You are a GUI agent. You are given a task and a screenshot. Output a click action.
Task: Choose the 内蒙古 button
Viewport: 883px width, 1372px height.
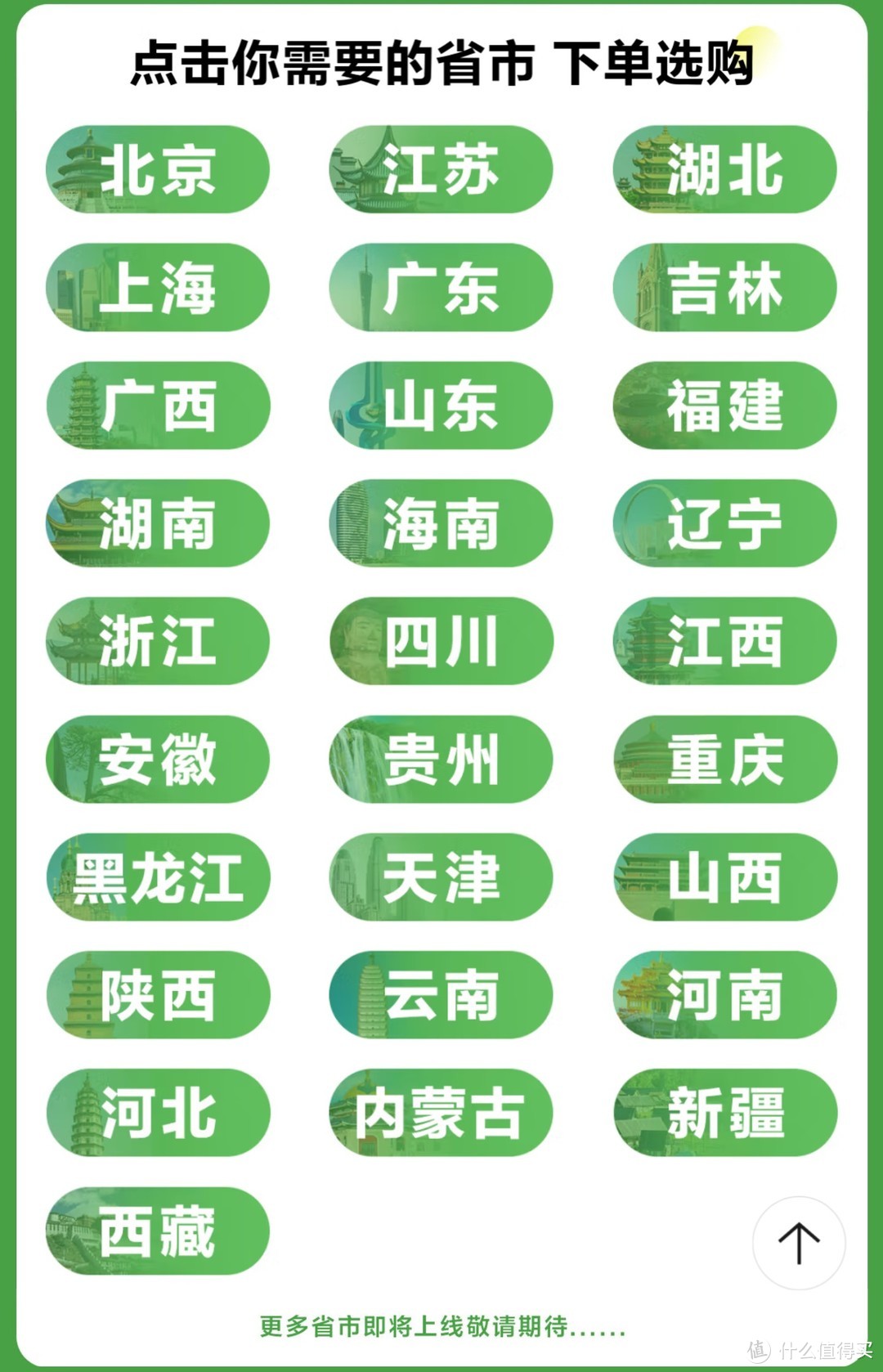pyautogui.click(x=441, y=1113)
